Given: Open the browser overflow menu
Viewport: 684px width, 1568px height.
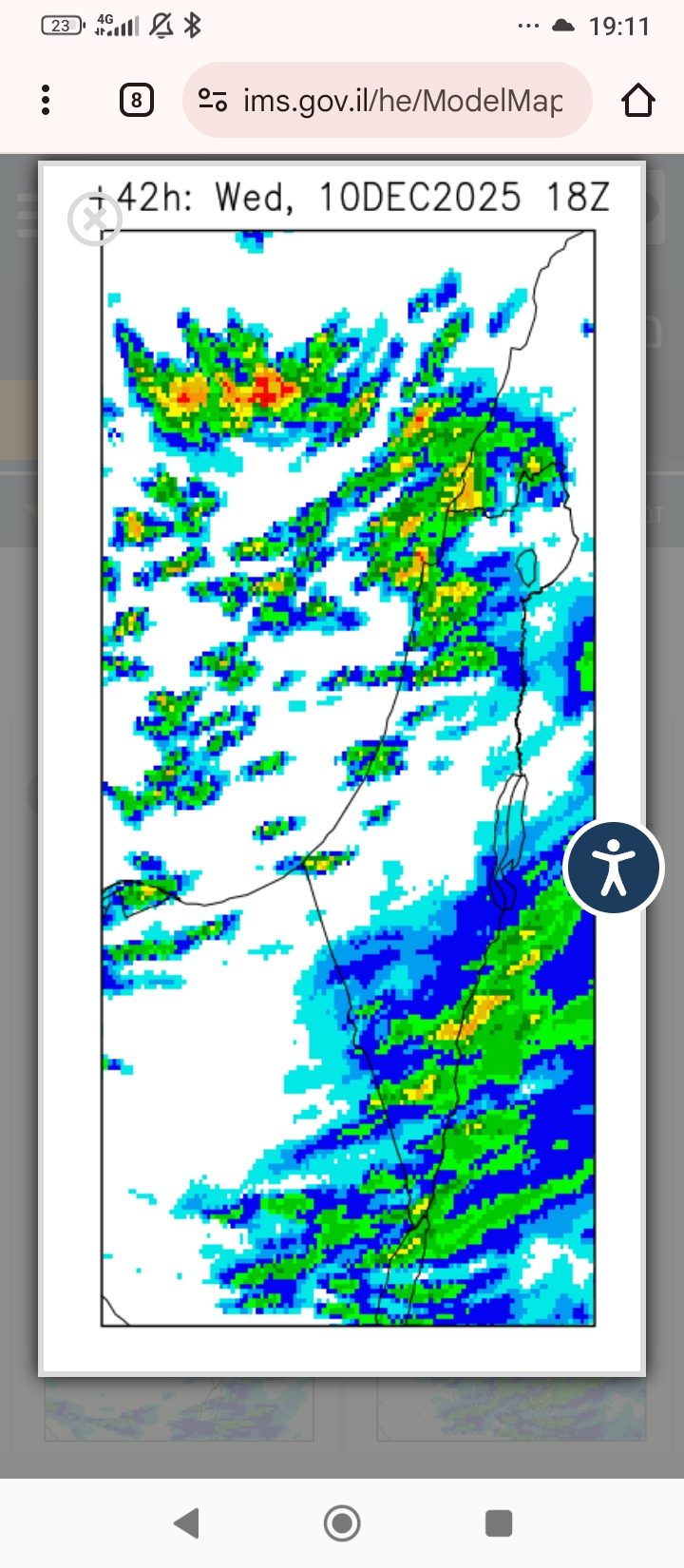Looking at the screenshot, I should [x=46, y=100].
